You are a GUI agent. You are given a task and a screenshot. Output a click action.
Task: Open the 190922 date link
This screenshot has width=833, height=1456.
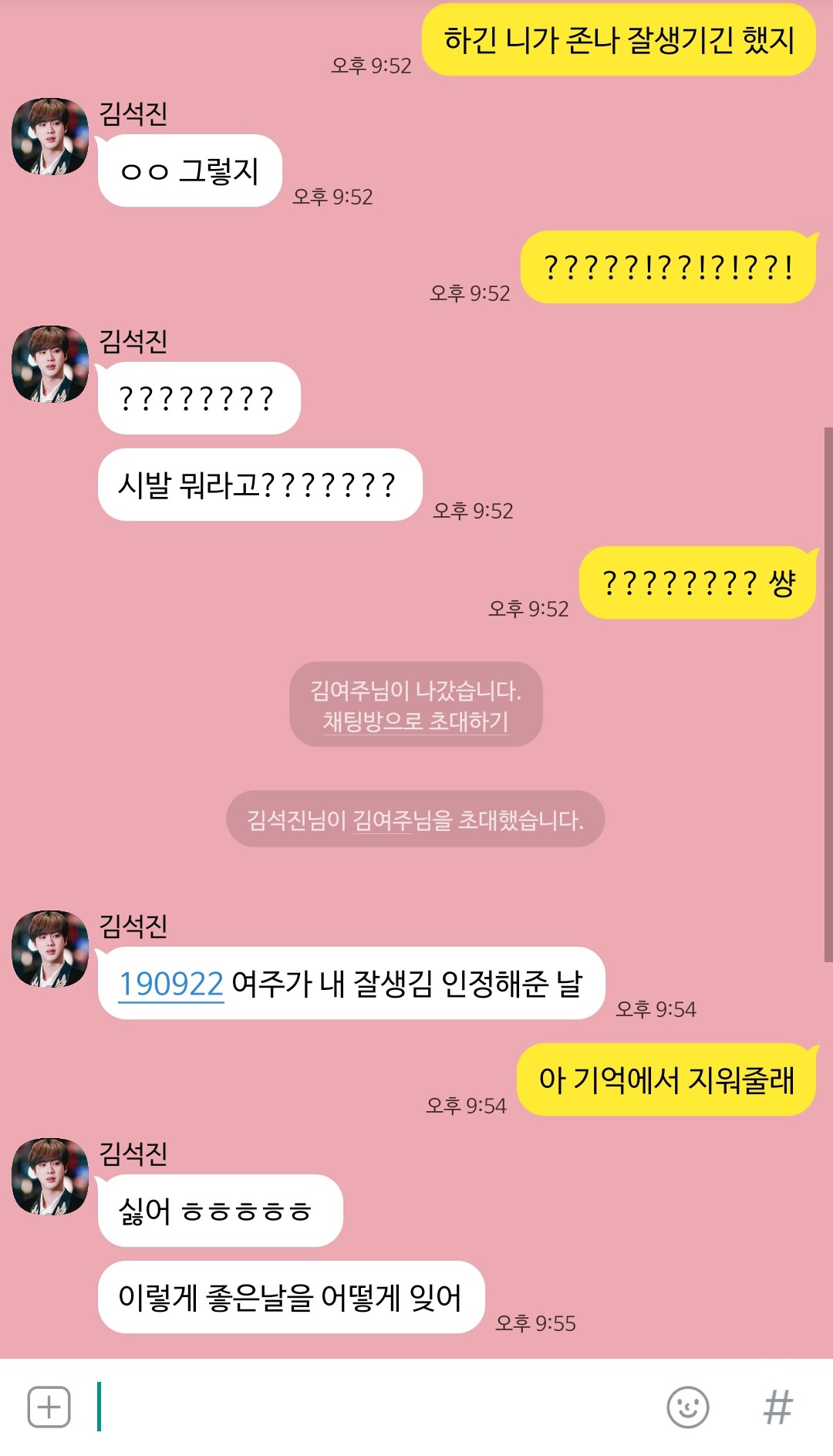[x=171, y=984]
